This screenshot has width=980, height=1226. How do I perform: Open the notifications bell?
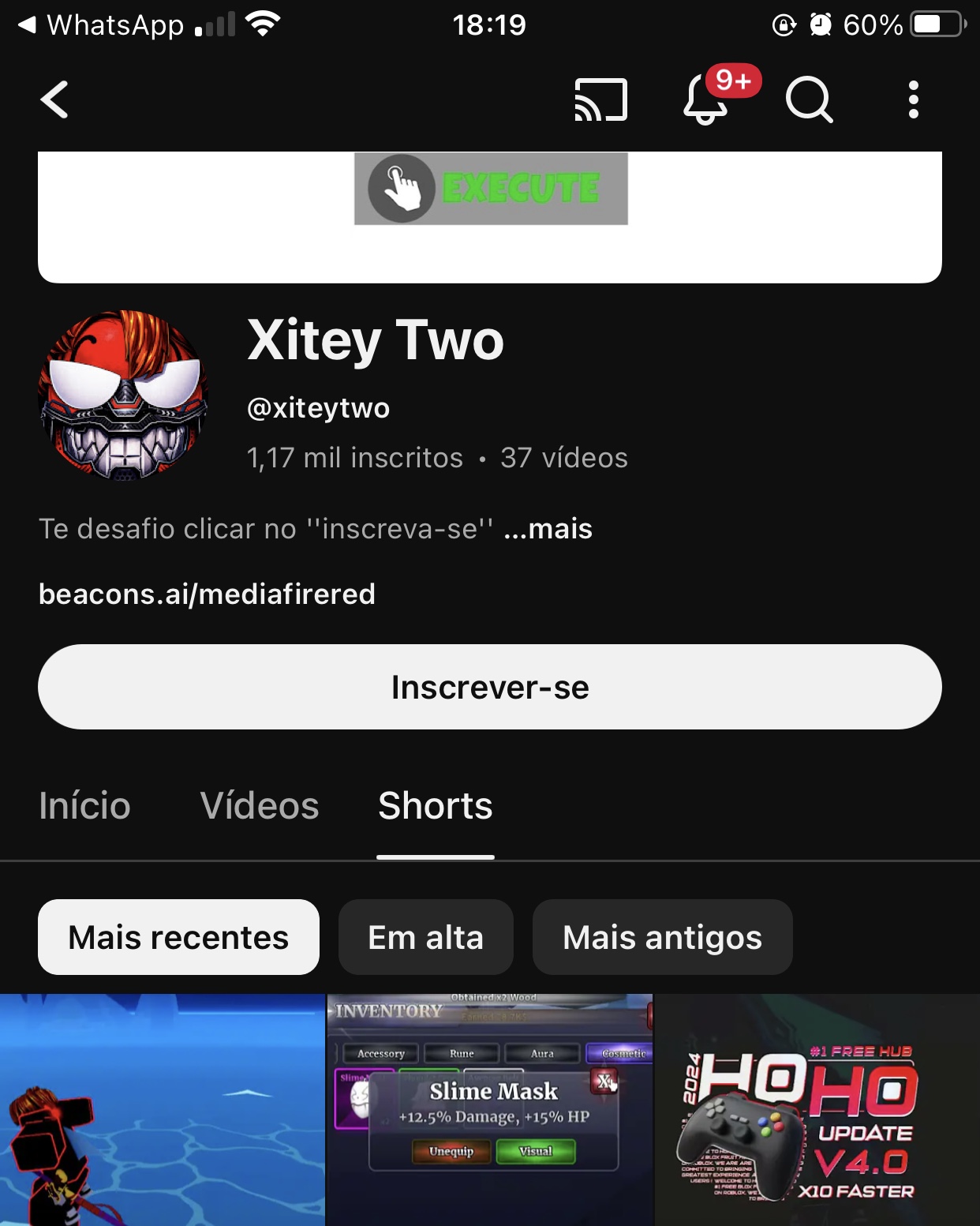pos(705,100)
